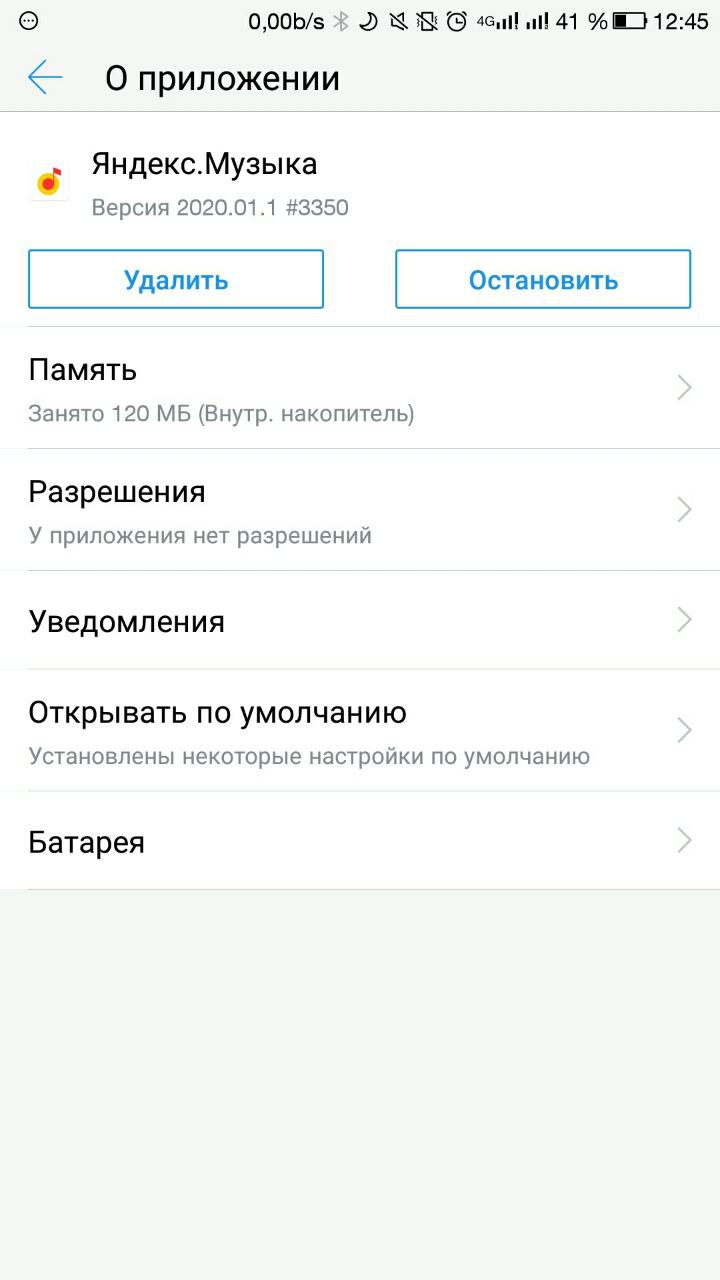Select Открывать по умолчанию
Viewport: 720px width, 1280px height.
(360, 731)
